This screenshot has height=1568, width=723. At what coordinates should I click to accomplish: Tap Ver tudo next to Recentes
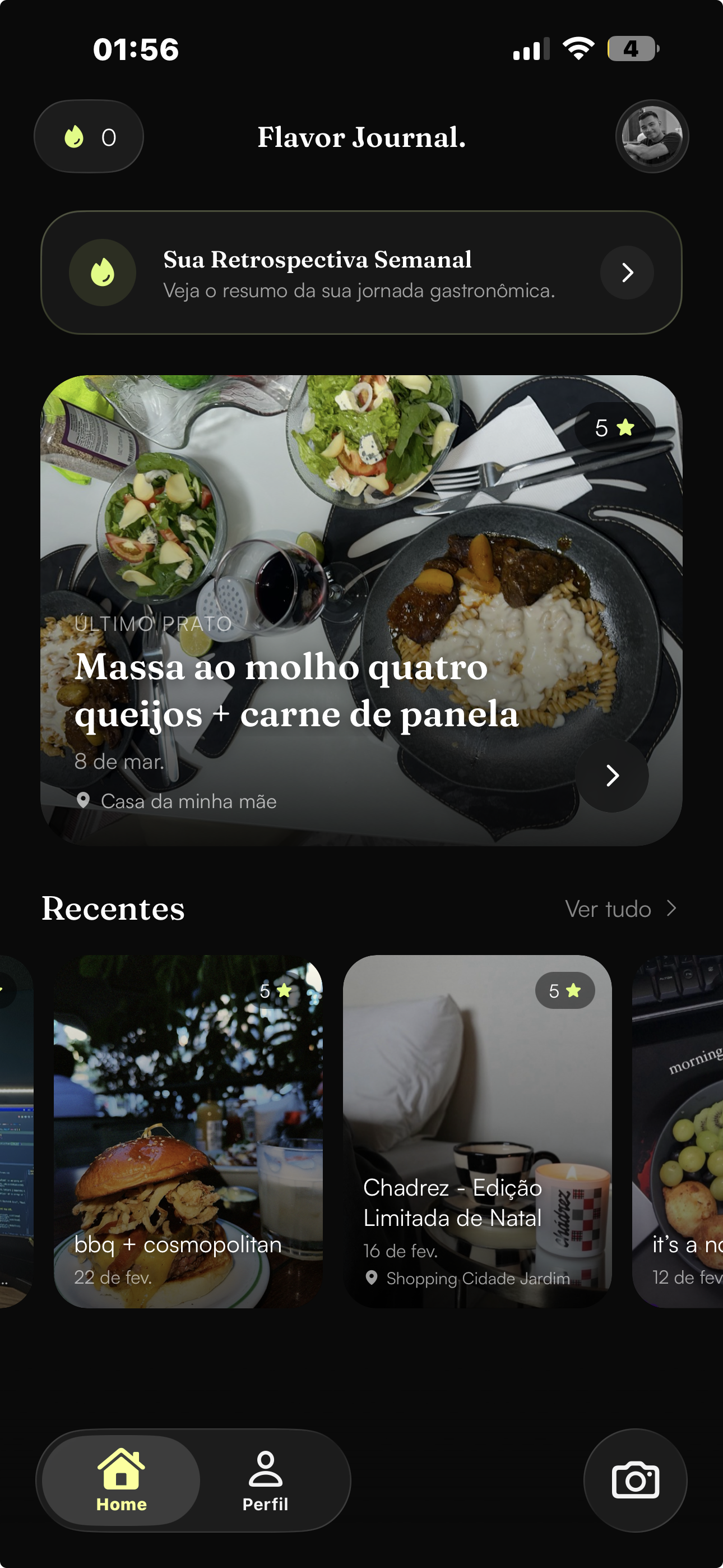click(619, 909)
